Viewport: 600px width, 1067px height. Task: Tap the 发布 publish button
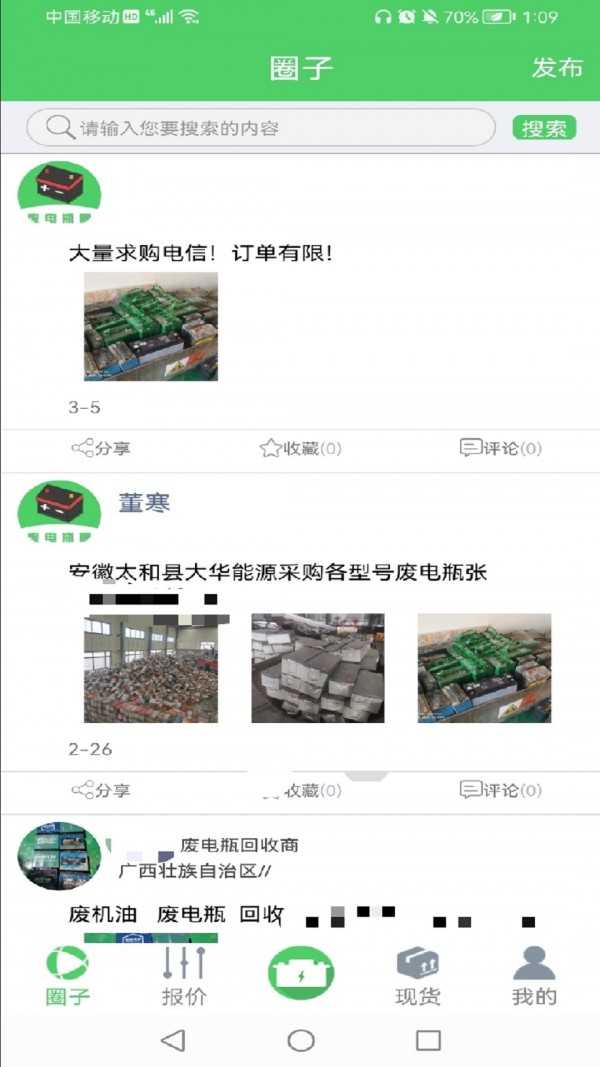click(557, 68)
